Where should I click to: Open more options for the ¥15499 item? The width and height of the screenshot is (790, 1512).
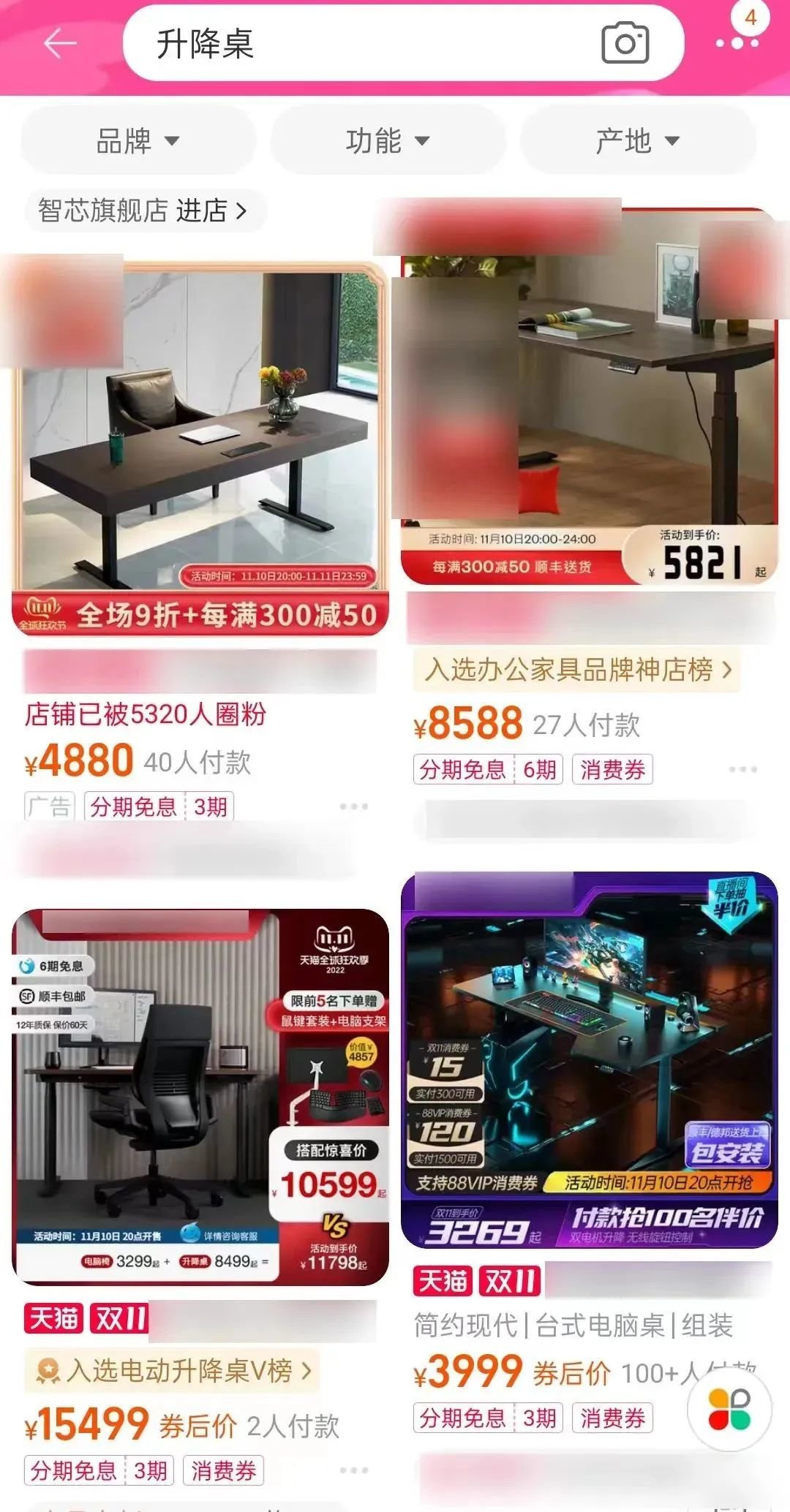353,1470
